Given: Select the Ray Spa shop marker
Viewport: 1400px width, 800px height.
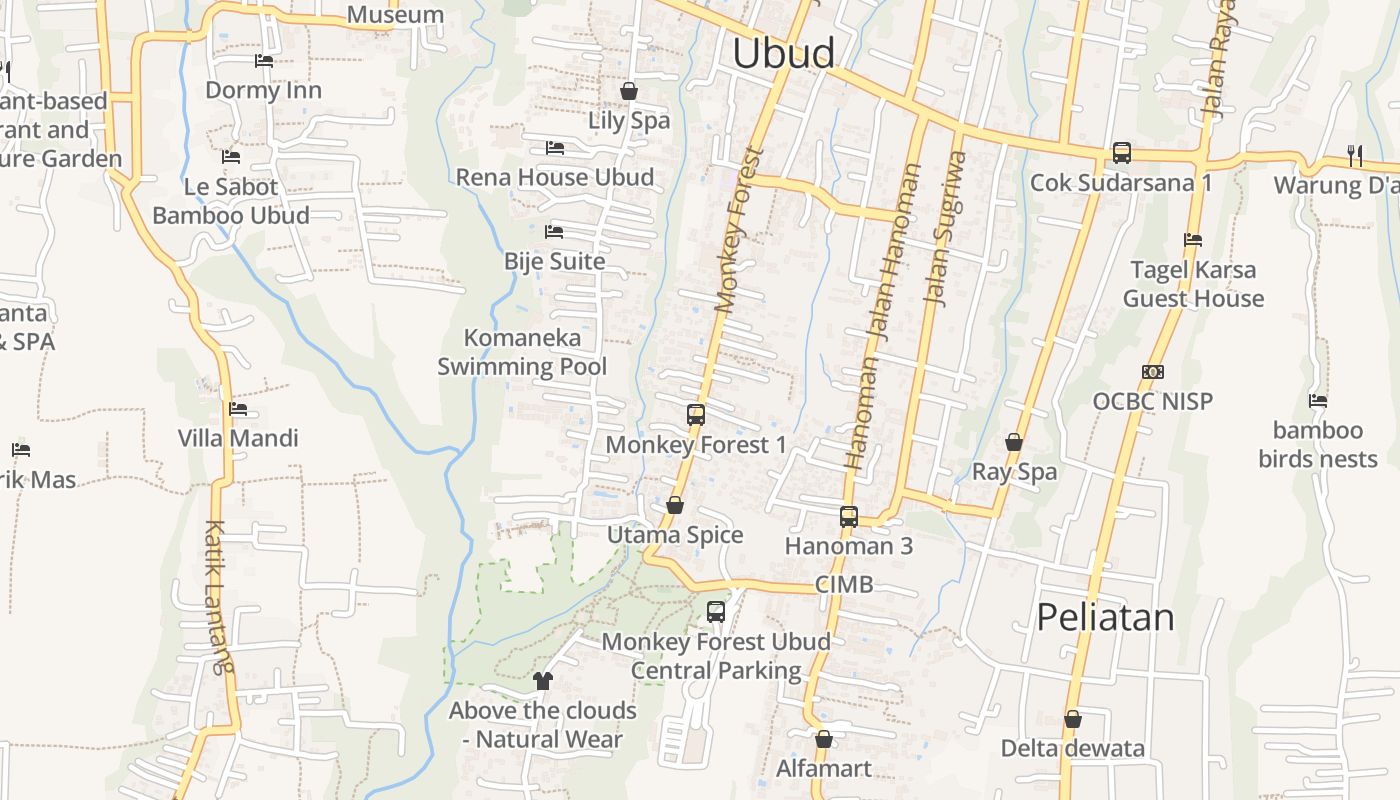Looking at the screenshot, I should coord(1014,442).
